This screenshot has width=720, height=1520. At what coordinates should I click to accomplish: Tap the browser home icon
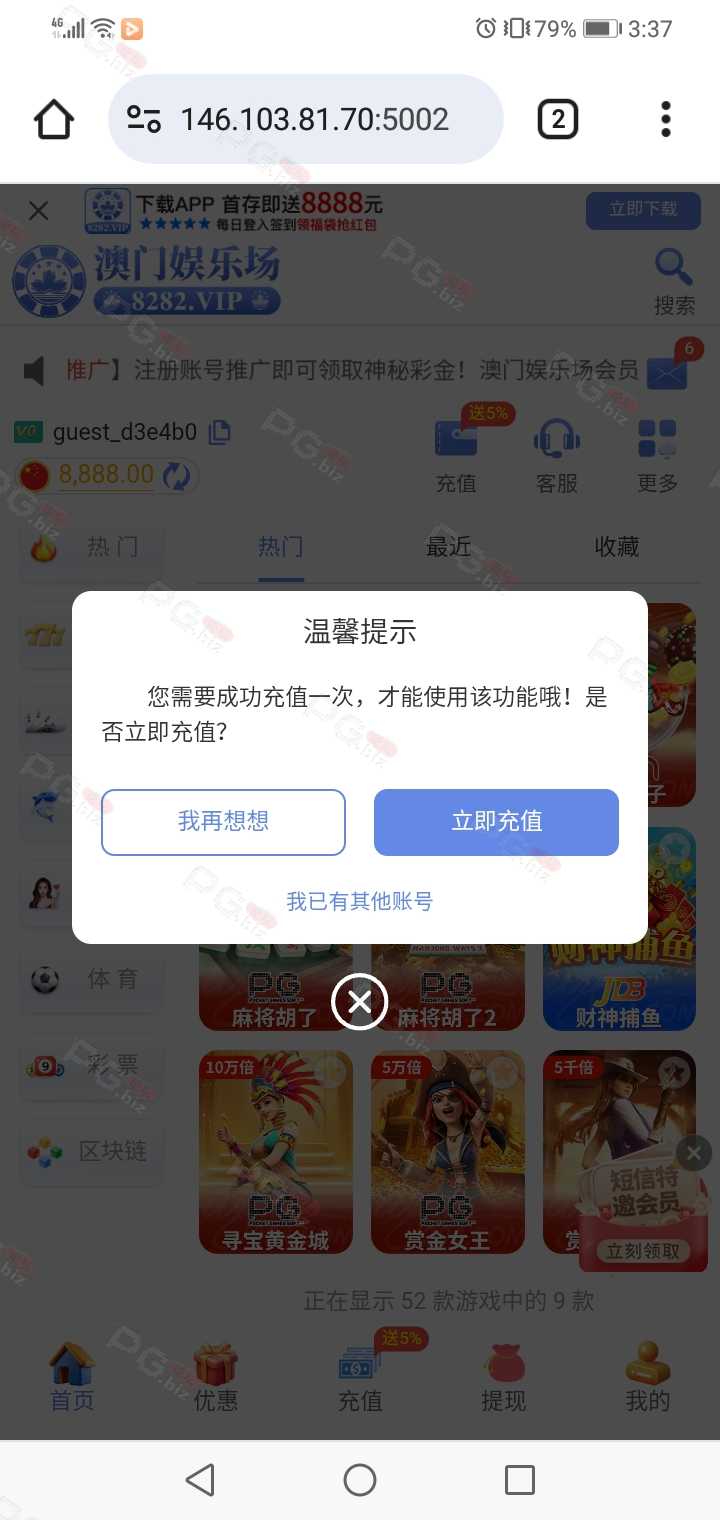(54, 120)
